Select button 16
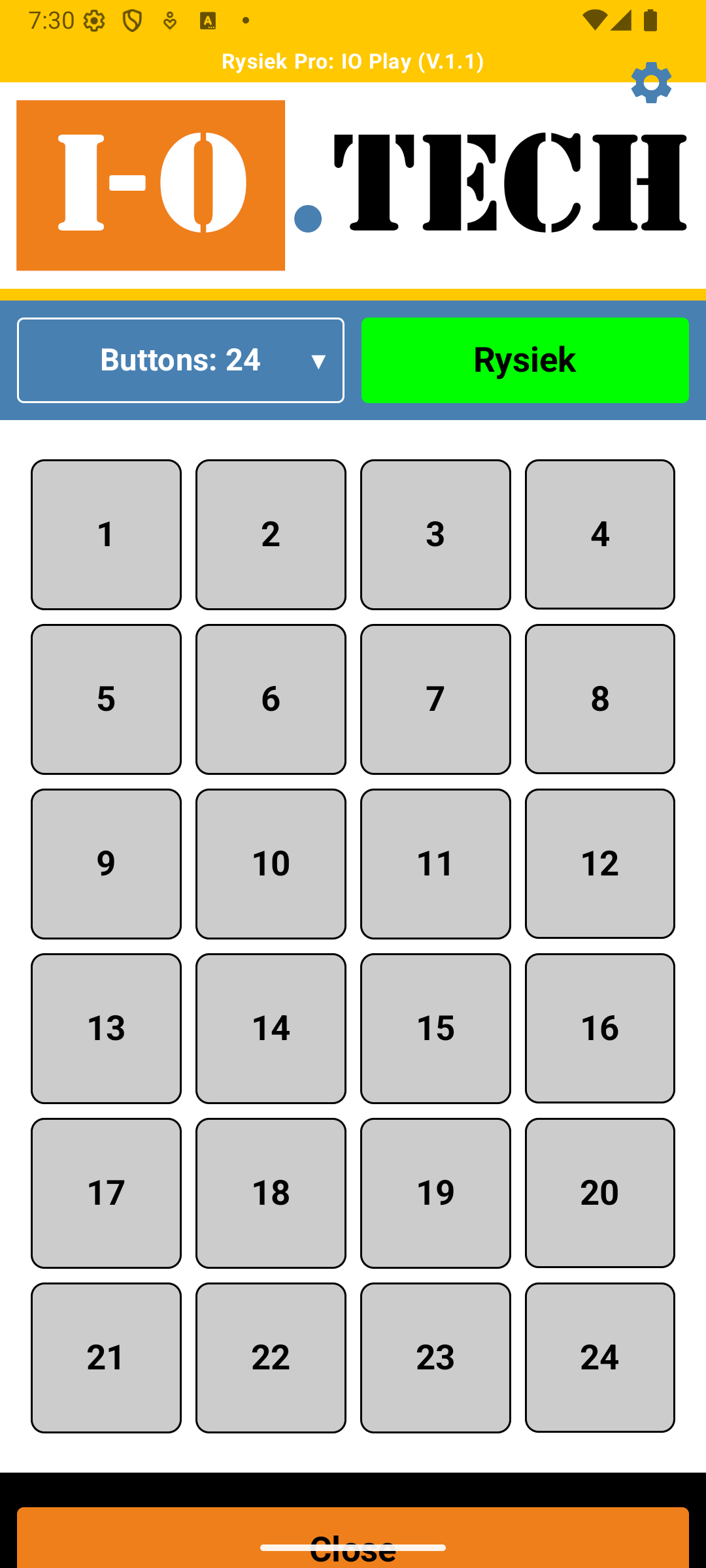 [599, 1028]
